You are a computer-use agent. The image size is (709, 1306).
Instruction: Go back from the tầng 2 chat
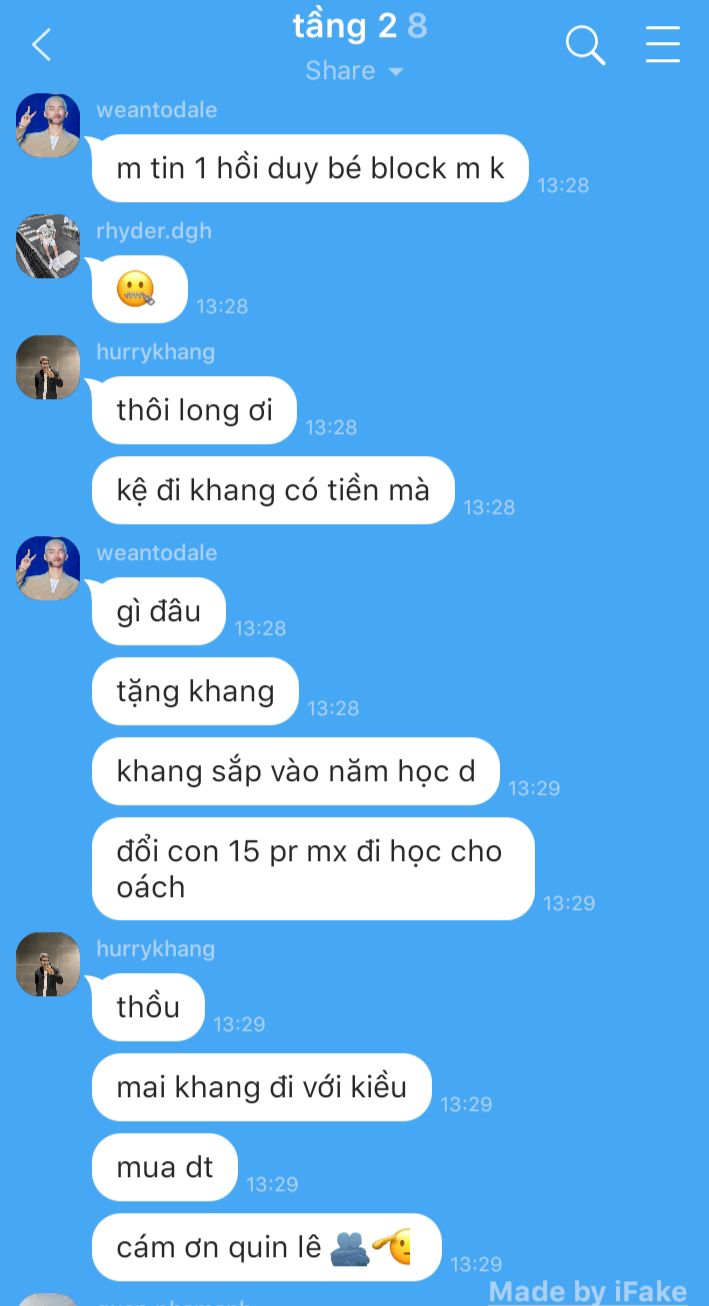pos(41,45)
